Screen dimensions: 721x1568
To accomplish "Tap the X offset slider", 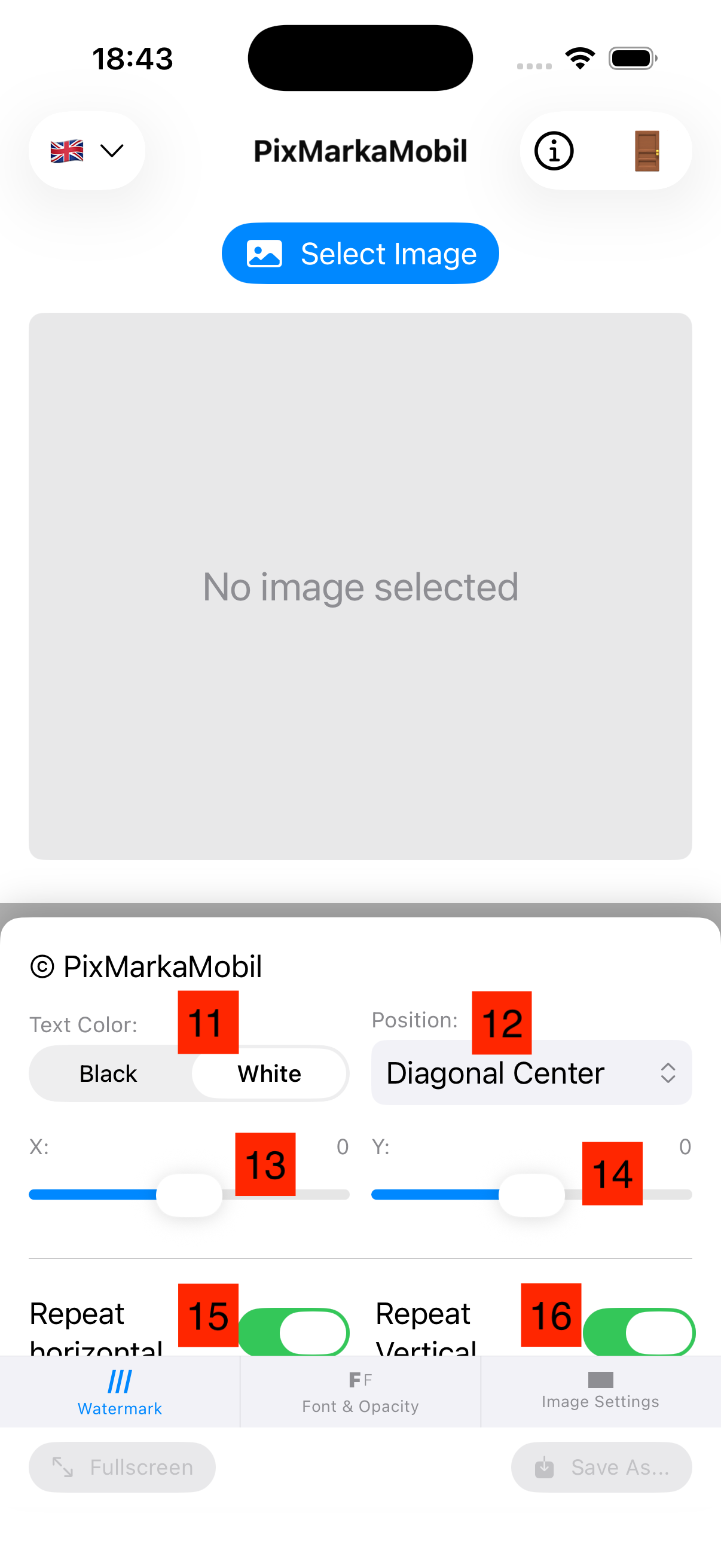I will [190, 1195].
